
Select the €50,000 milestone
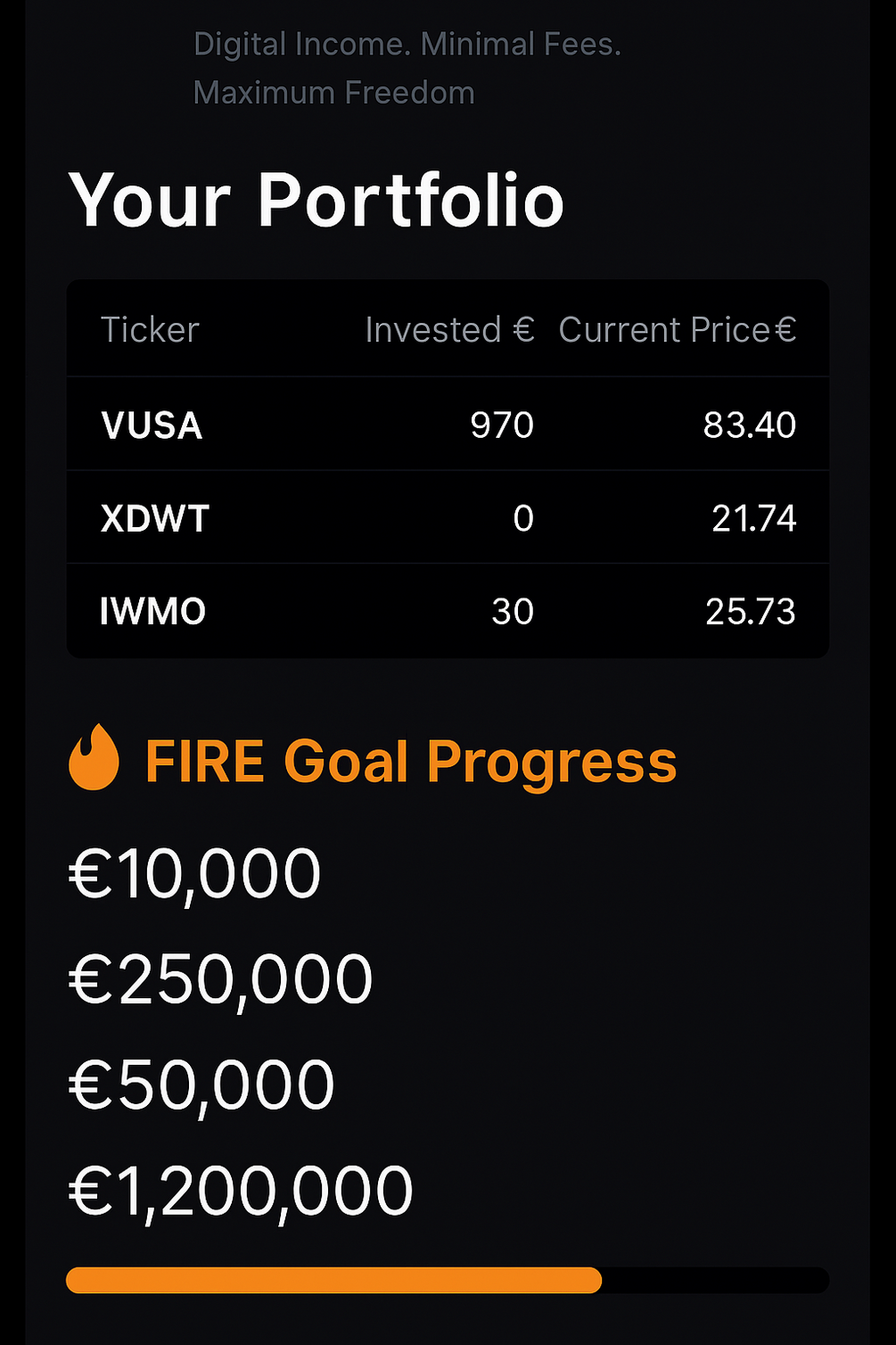point(201,1083)
